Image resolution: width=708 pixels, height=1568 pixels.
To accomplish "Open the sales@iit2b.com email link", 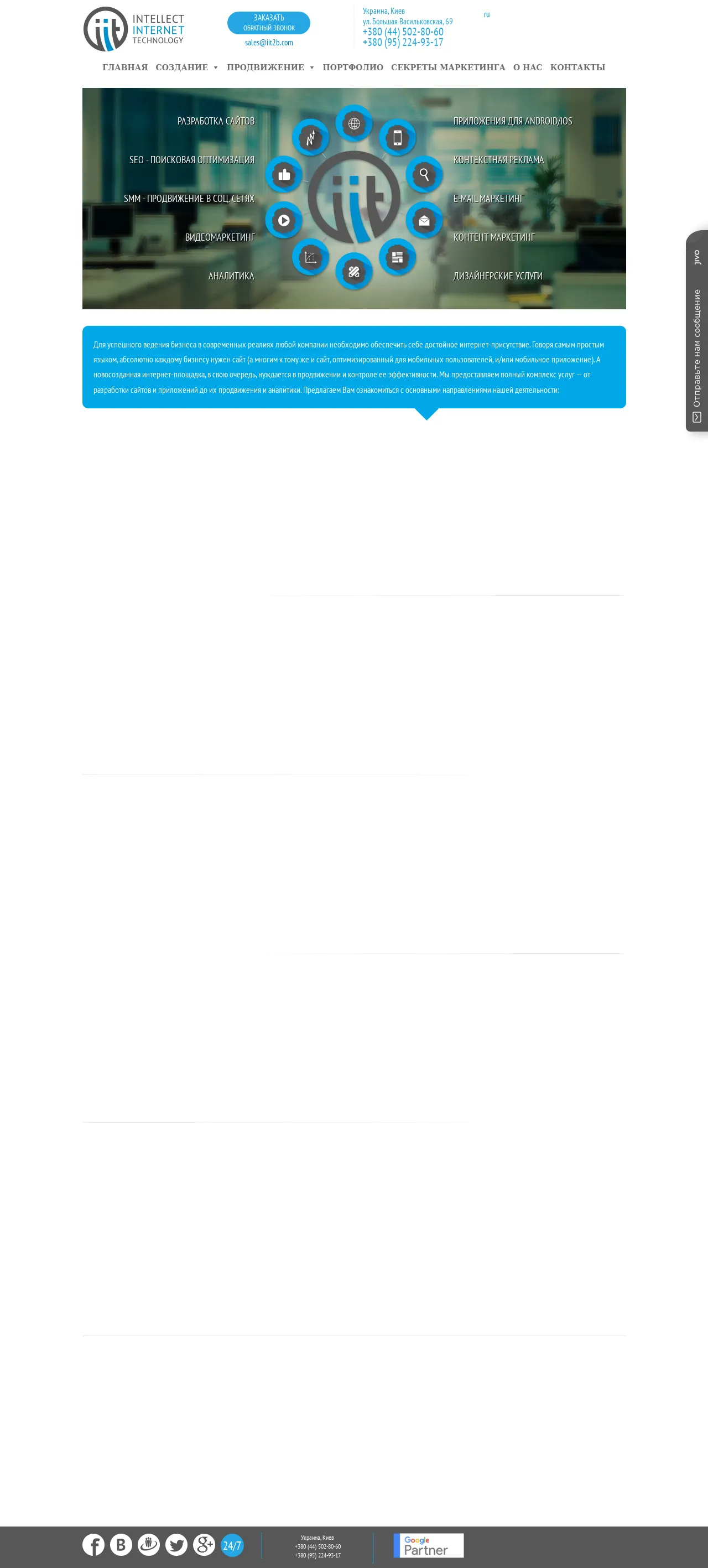I will pos(268,43).
